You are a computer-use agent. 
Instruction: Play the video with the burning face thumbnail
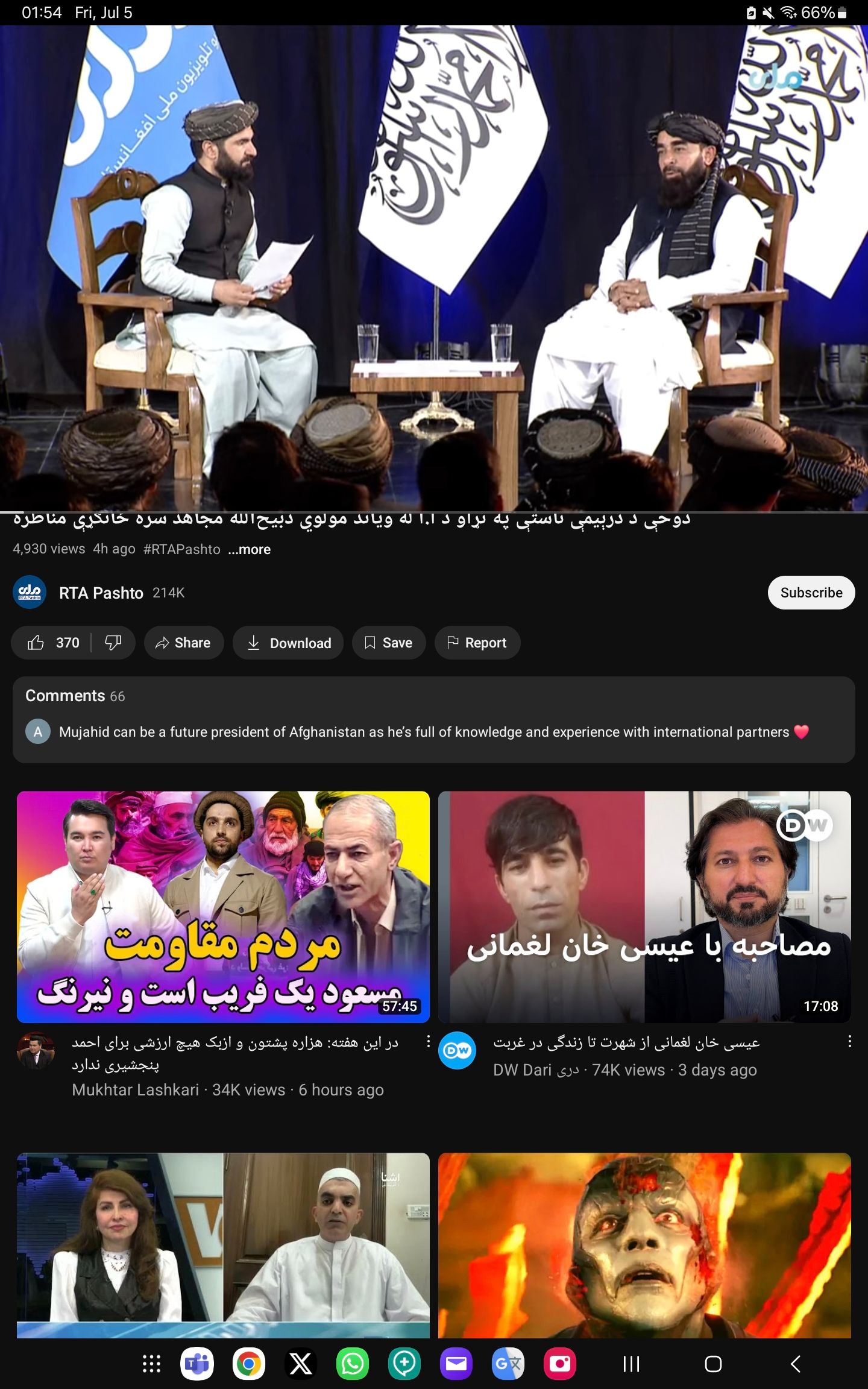[644, 1245]
